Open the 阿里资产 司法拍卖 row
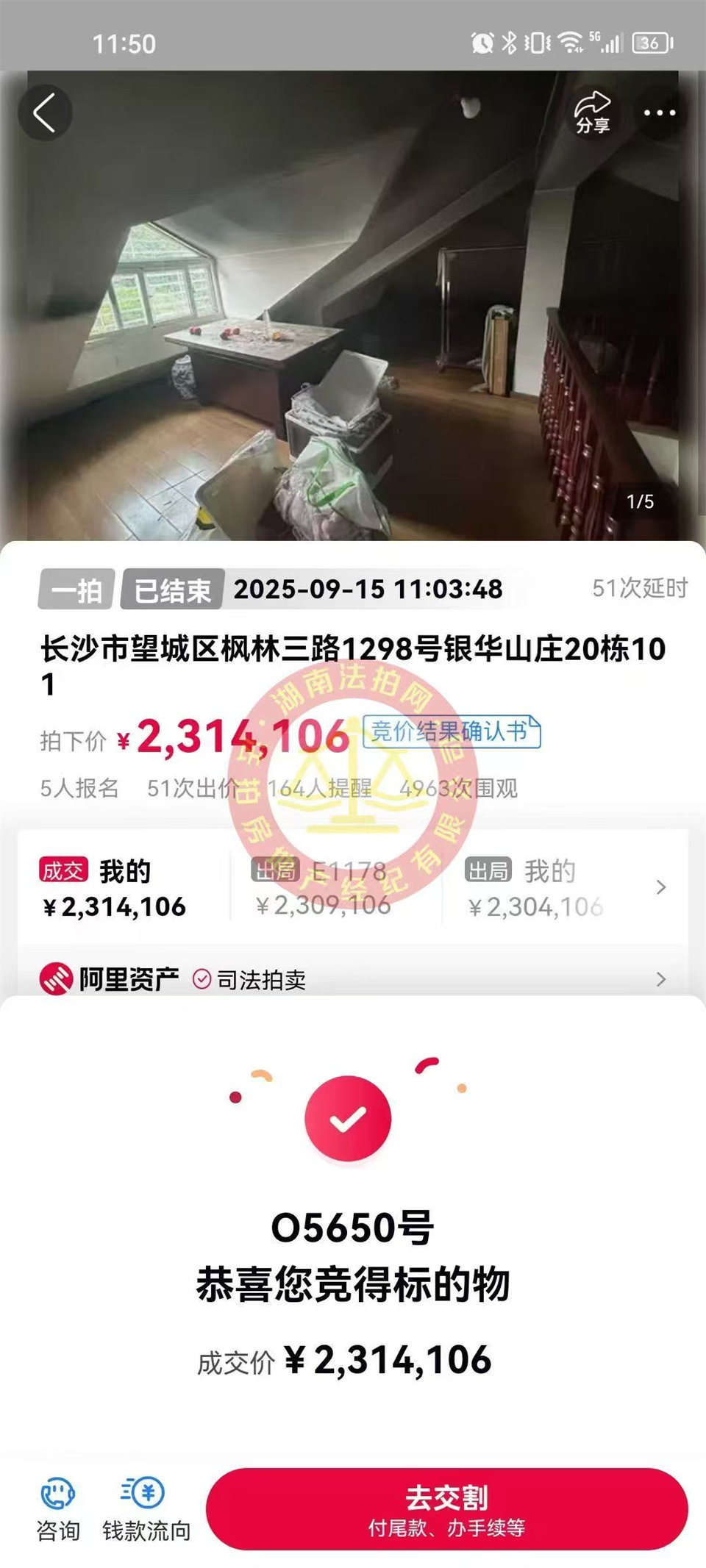 (x=353, y=979)
